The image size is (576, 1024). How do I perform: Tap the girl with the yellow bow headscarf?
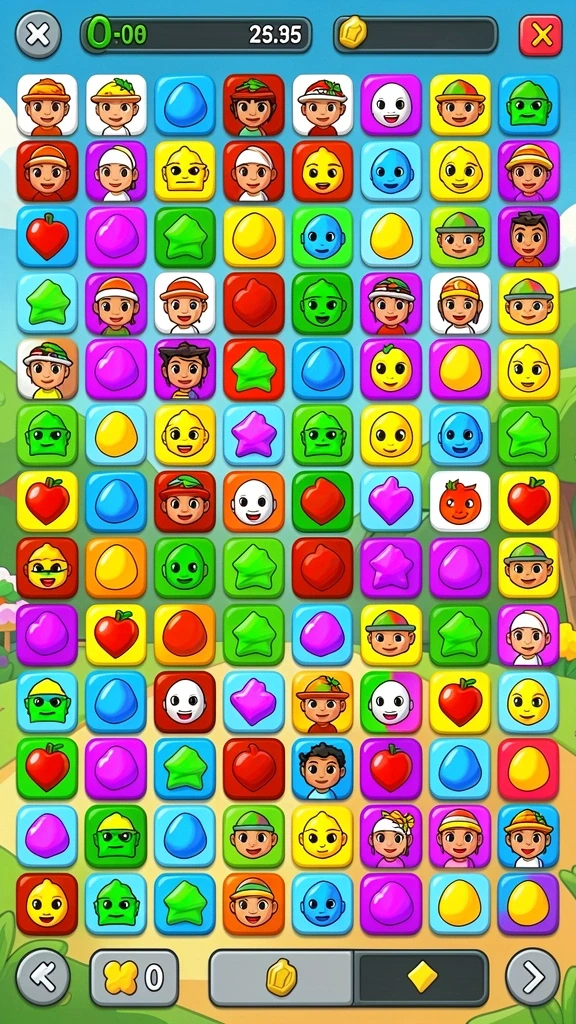tap(391, 836)
